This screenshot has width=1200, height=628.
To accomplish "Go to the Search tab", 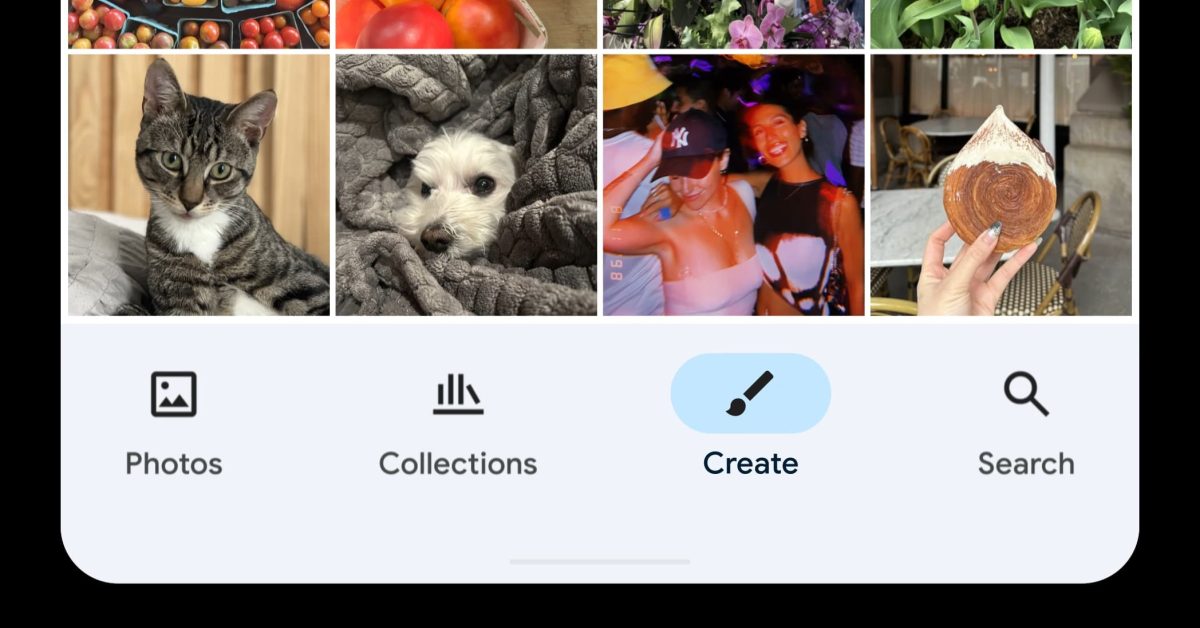I will (x=1026, y=420).
